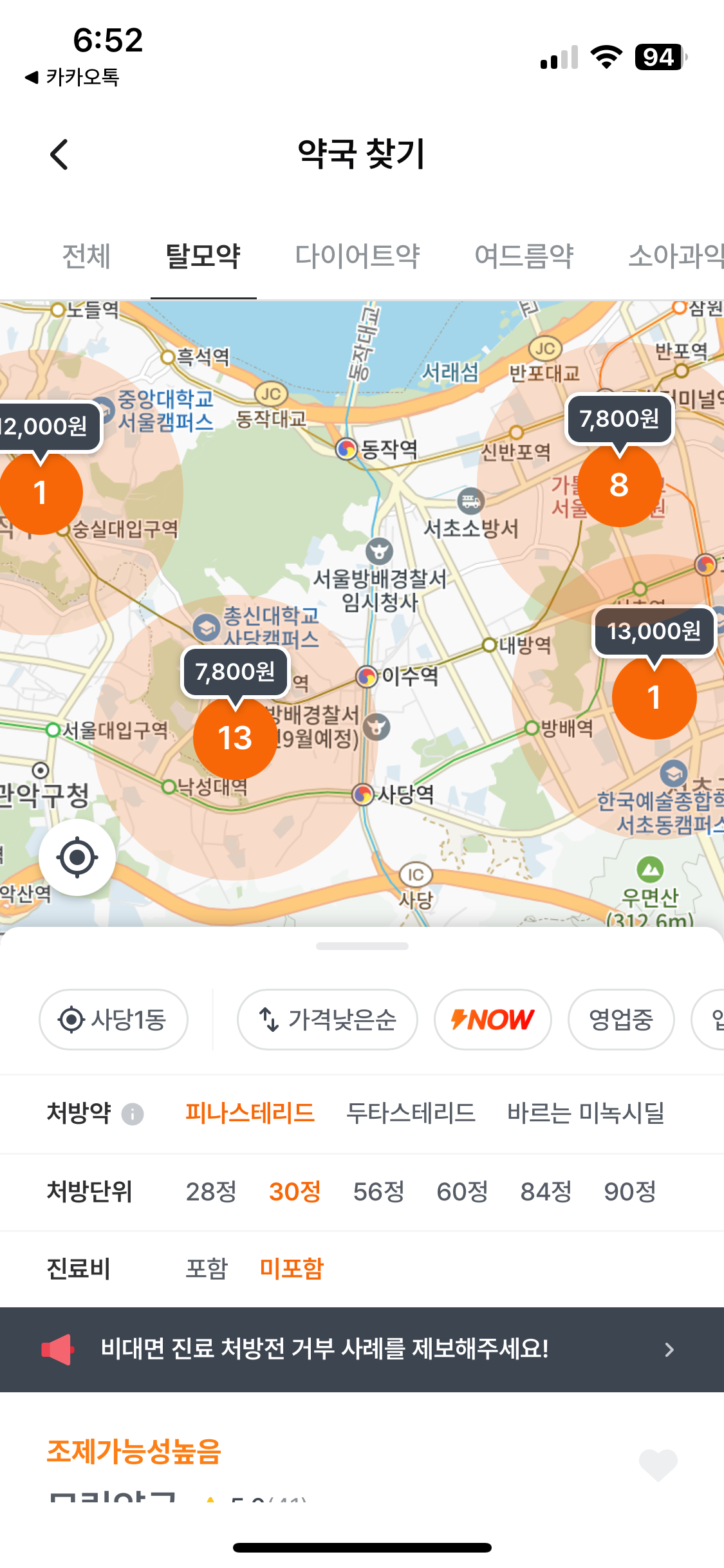Image resolution: width=724 pixels, height=1568 pixels.
Task: Choose the 28정 prescription unit
Action: [x=211, y=1191]
